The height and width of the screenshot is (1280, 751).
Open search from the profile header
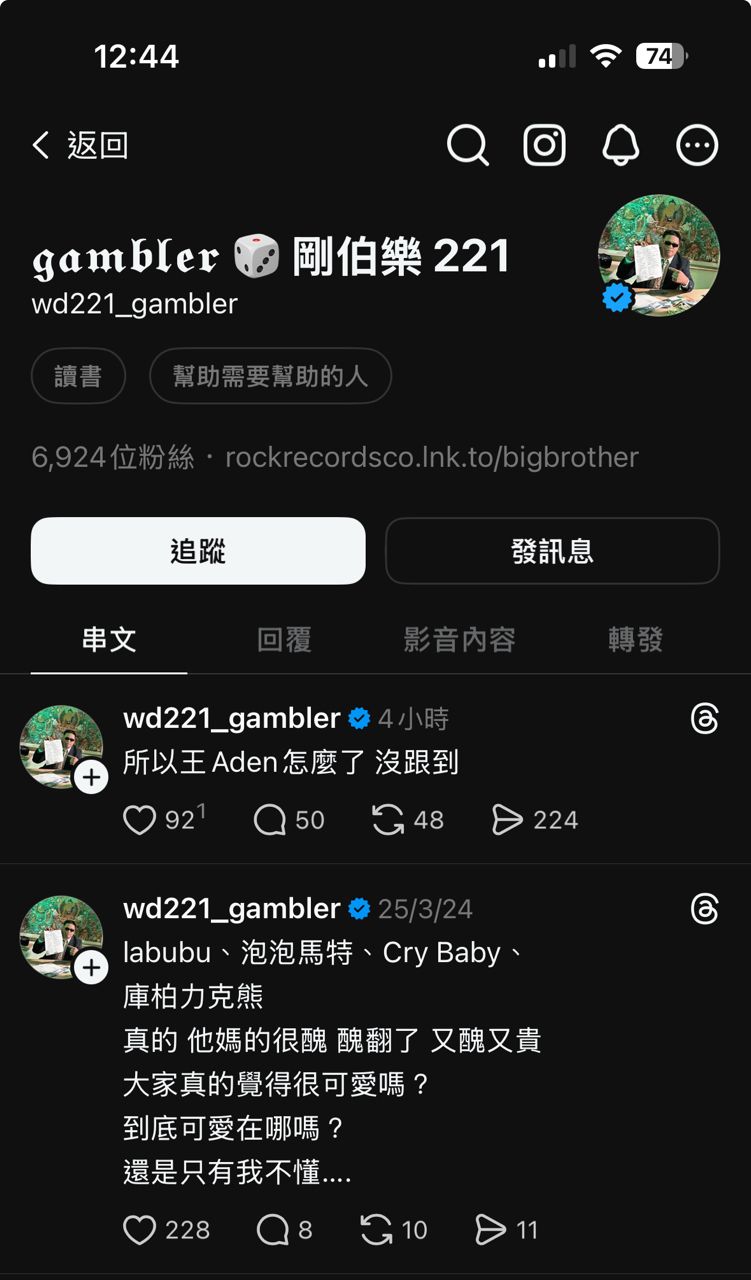tap(467, 146)
